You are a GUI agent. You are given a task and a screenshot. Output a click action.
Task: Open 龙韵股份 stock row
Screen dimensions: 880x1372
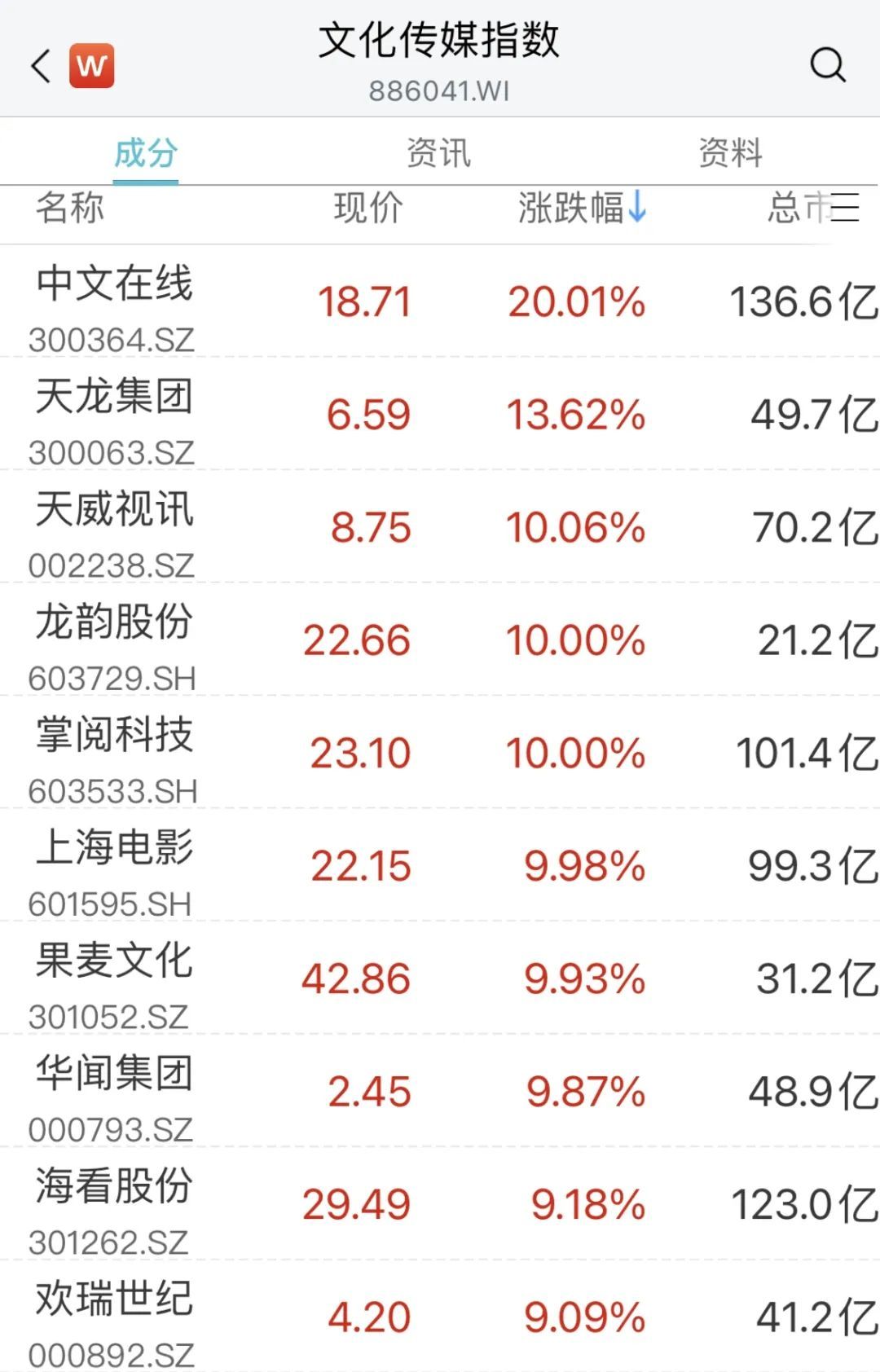tap(114, 640)
